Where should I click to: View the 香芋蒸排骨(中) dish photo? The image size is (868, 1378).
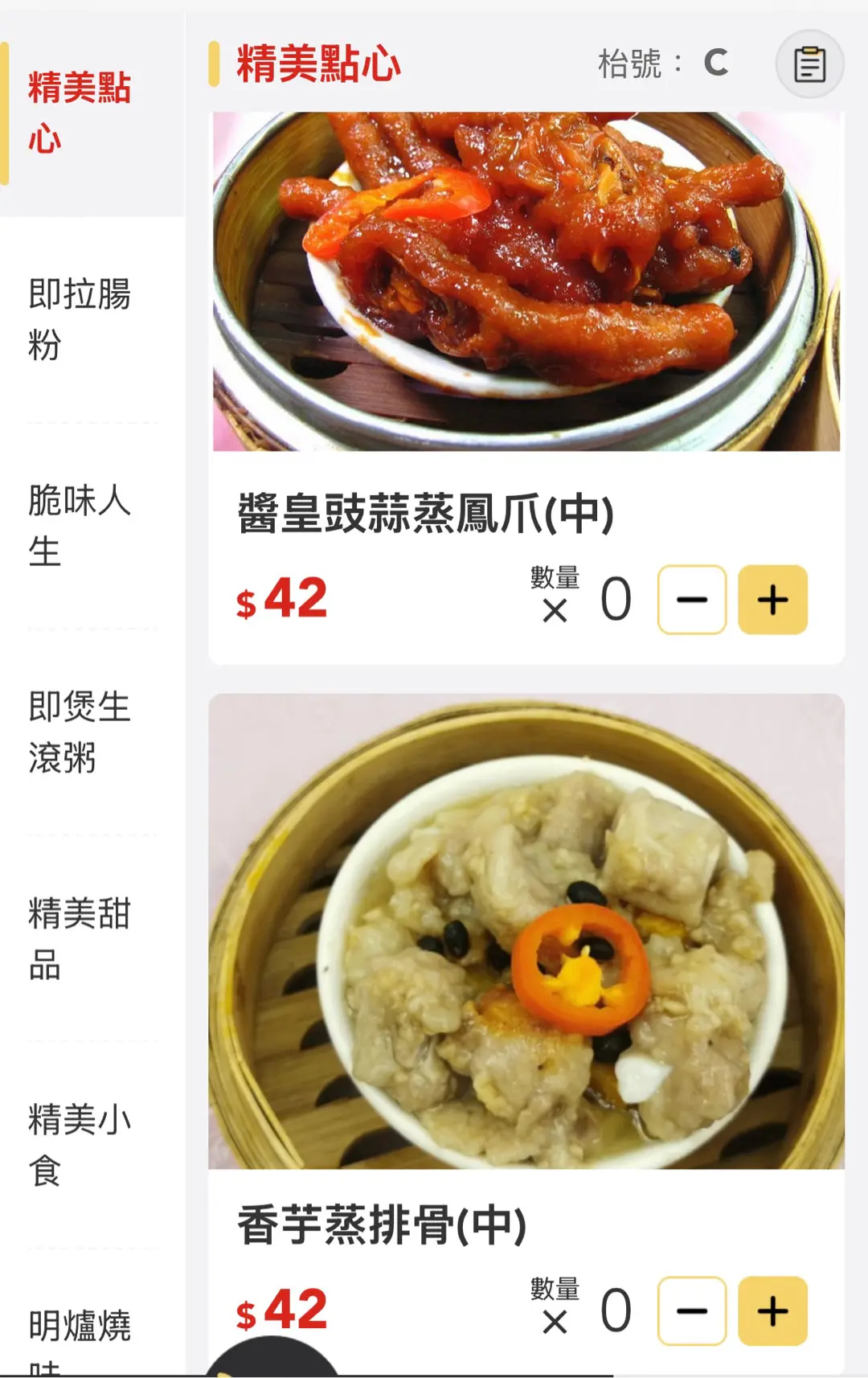(526, 931)
